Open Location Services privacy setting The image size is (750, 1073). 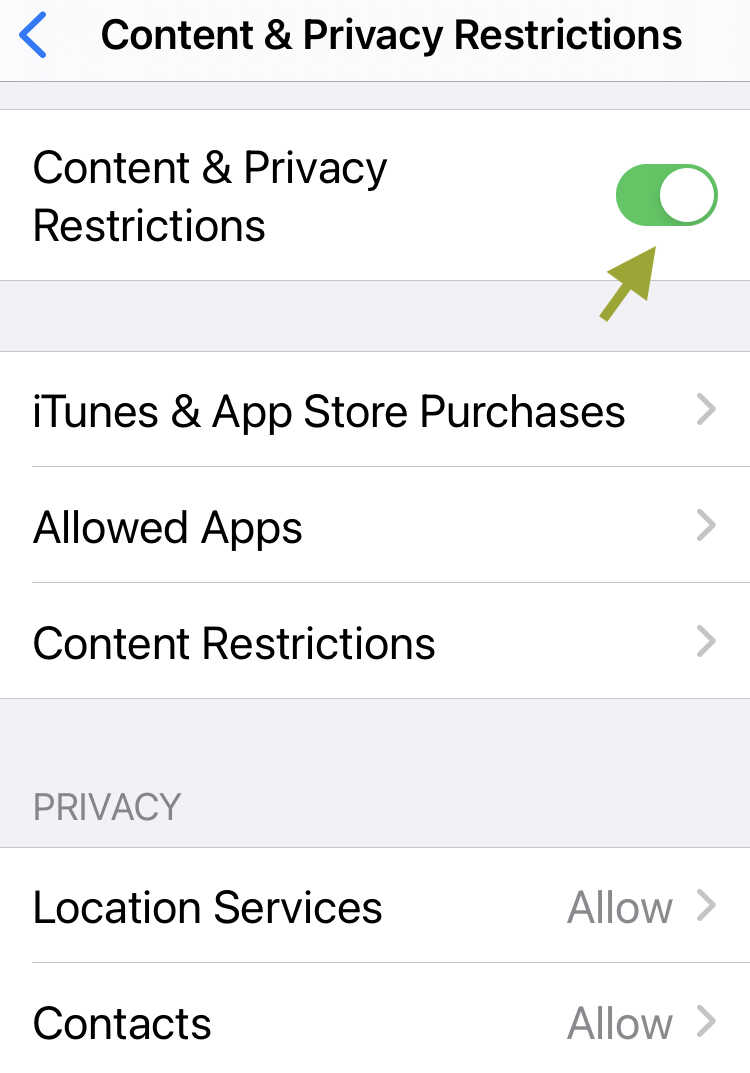point(375,907)
